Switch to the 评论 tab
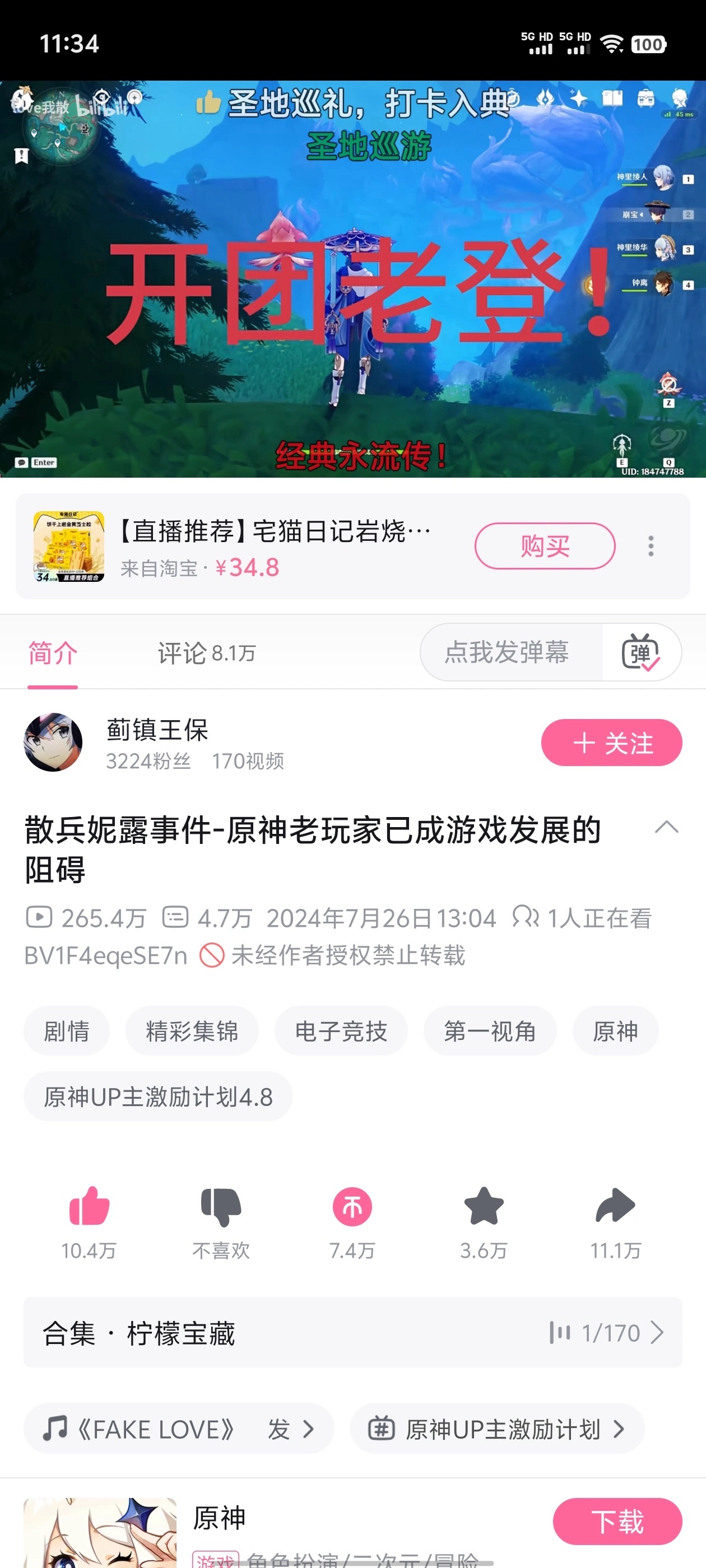Viewport: 706px width, 1568px height. point(207,652)
